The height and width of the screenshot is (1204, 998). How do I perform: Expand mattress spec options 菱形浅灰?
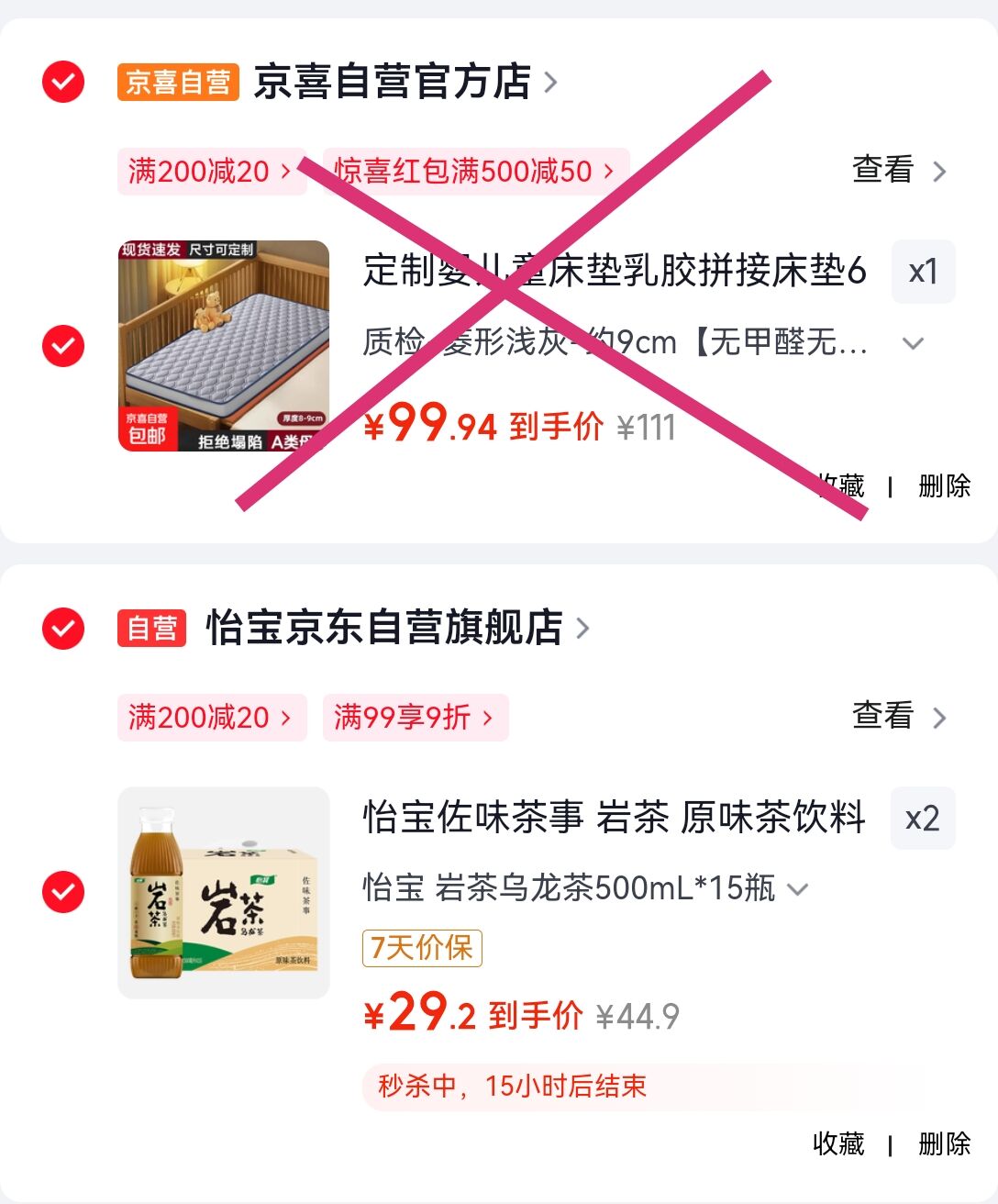pos(912,343)
